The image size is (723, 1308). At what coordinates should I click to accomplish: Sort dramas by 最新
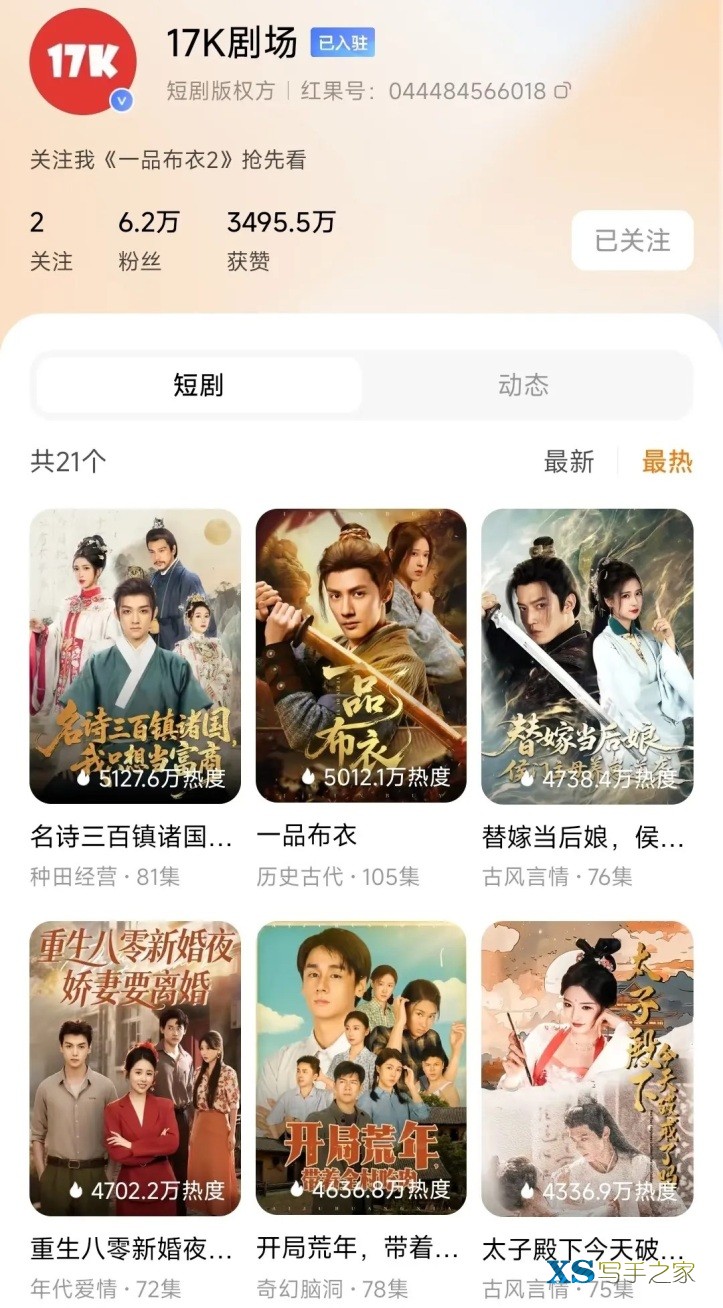point(568,461)
